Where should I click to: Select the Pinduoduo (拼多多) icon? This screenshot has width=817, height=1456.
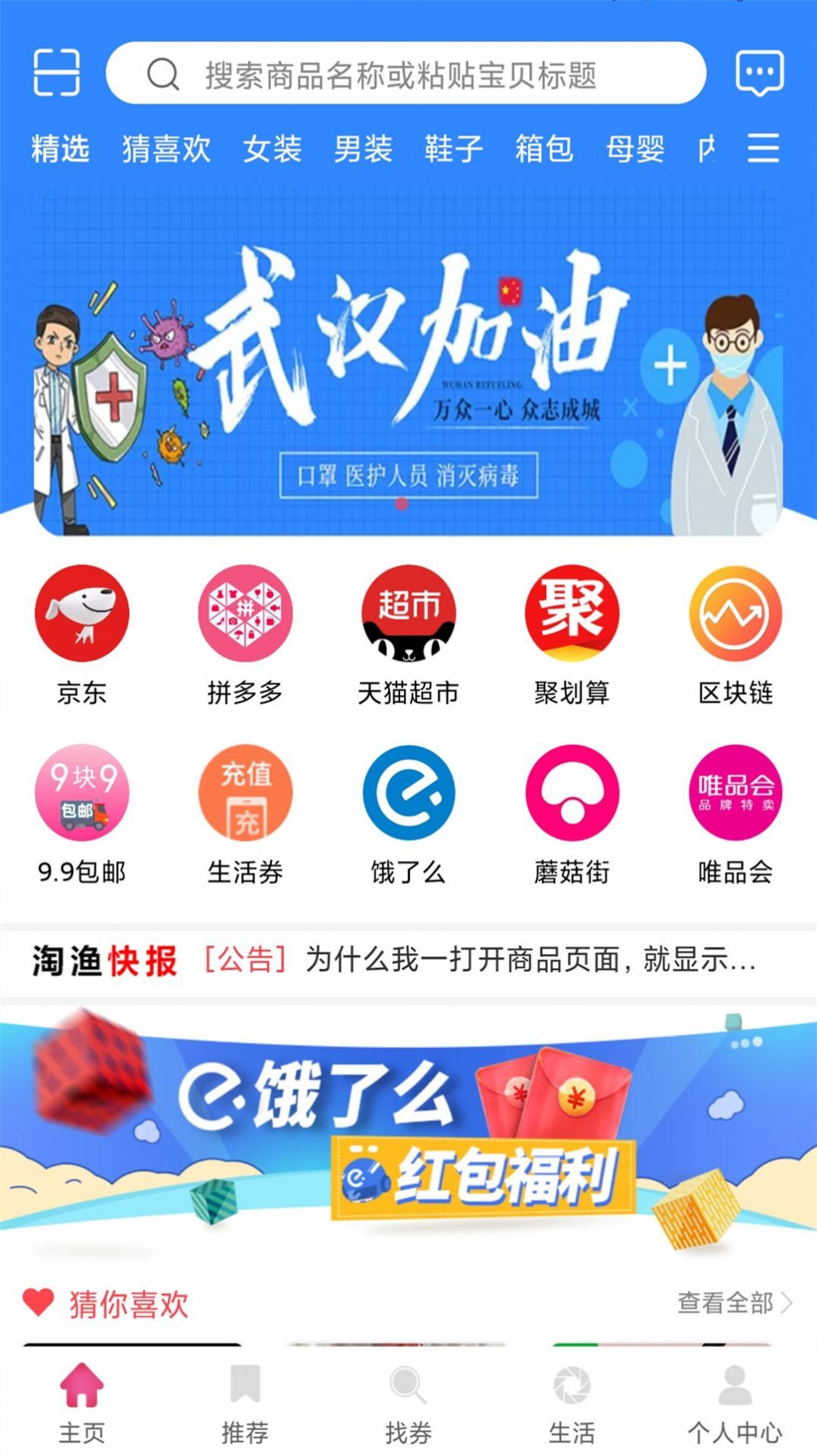pyautogui.click(x=245, y=613)
